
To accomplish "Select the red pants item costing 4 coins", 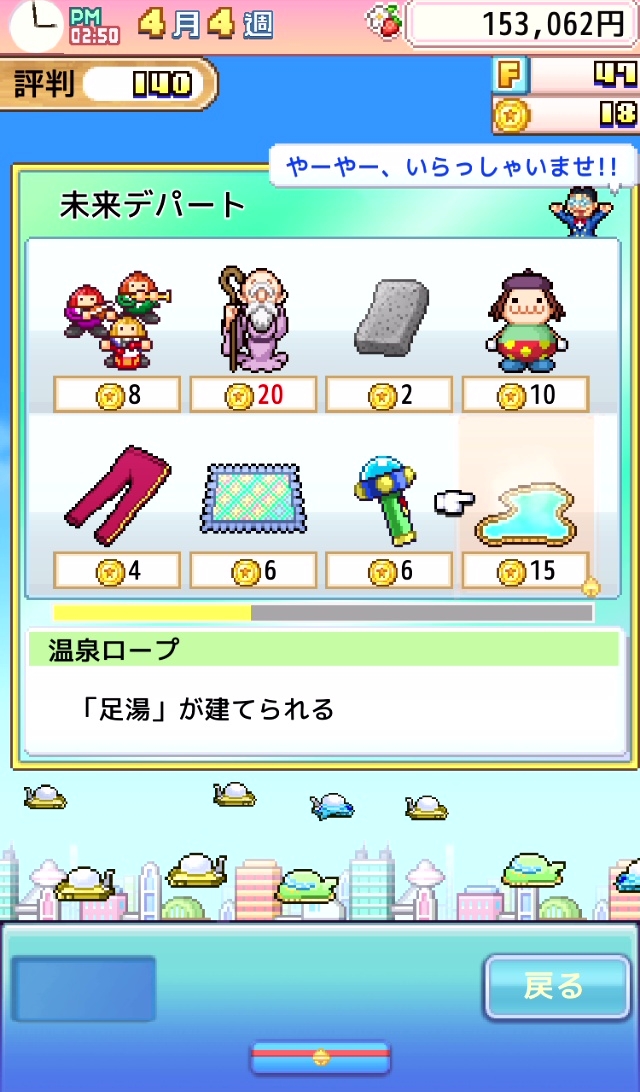I will click(x=116, y=496).
